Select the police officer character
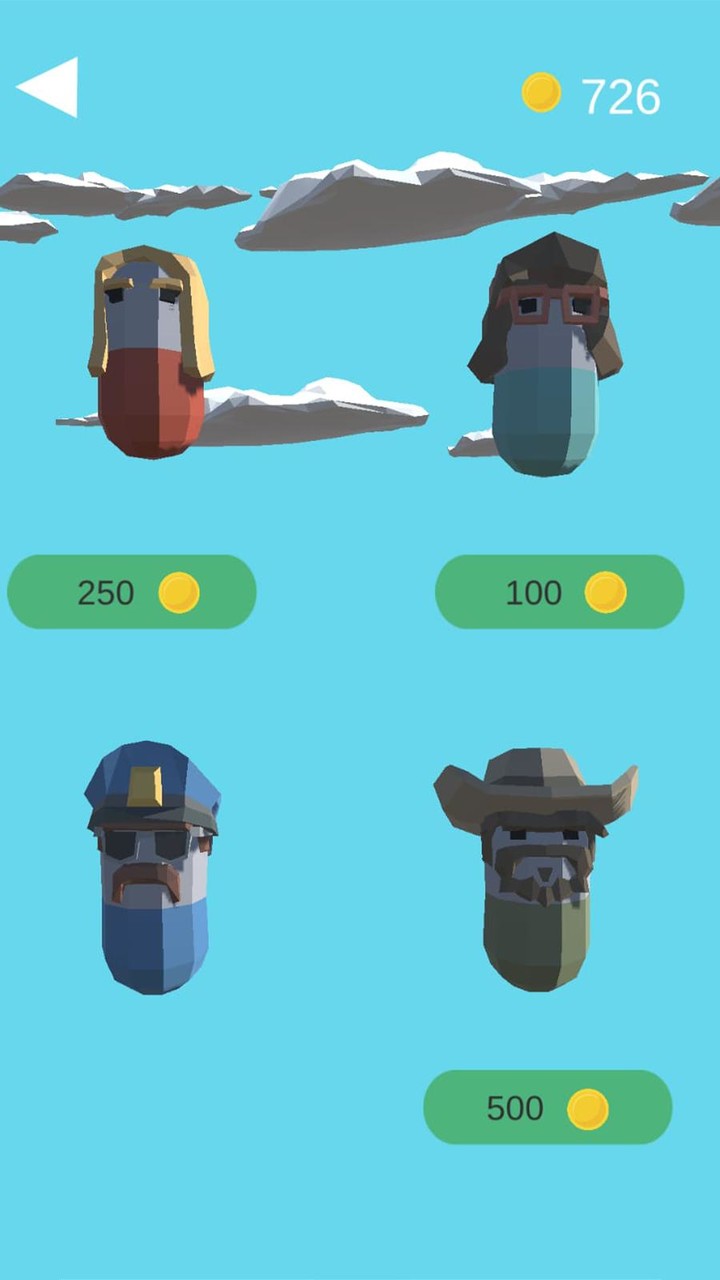720x1280 pixels. click(x=152, y=868)
